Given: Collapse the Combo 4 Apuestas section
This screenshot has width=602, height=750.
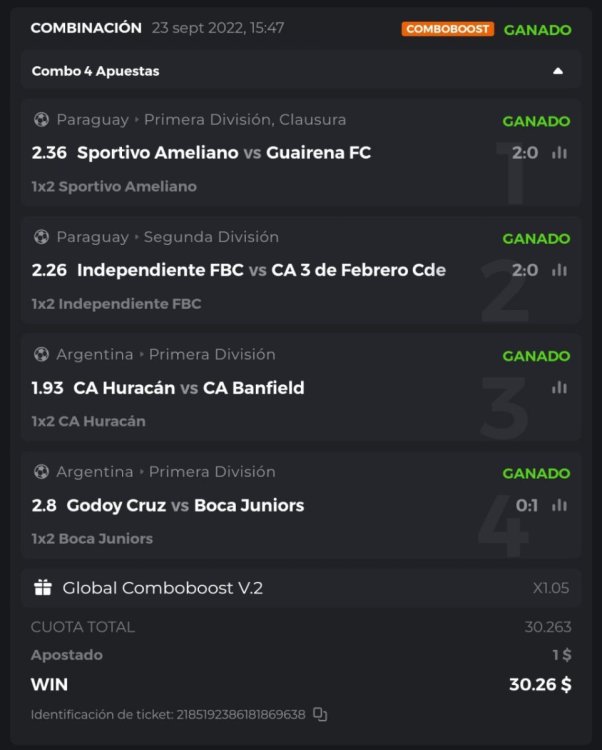Looking at the screenshot, I should (558, 71).
